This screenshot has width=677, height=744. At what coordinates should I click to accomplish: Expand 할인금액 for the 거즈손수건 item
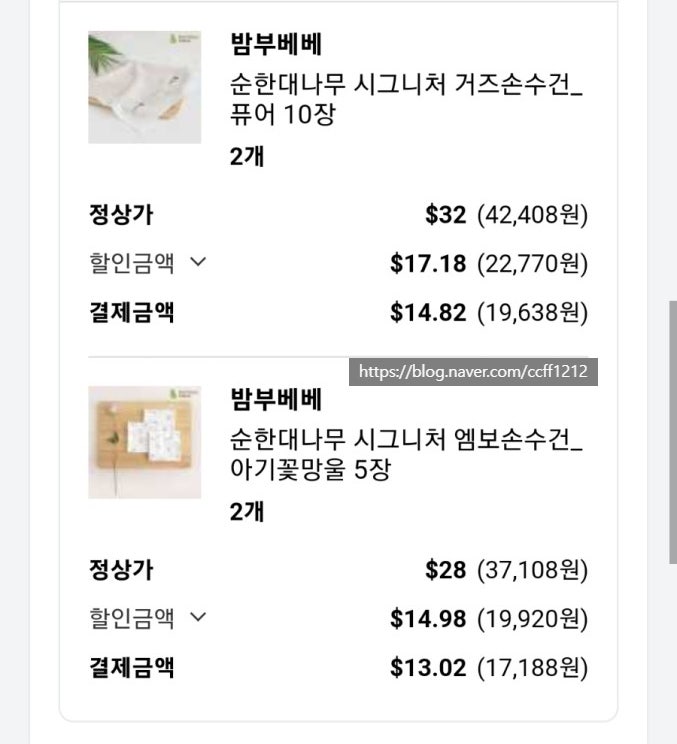[x=197, y=263]
